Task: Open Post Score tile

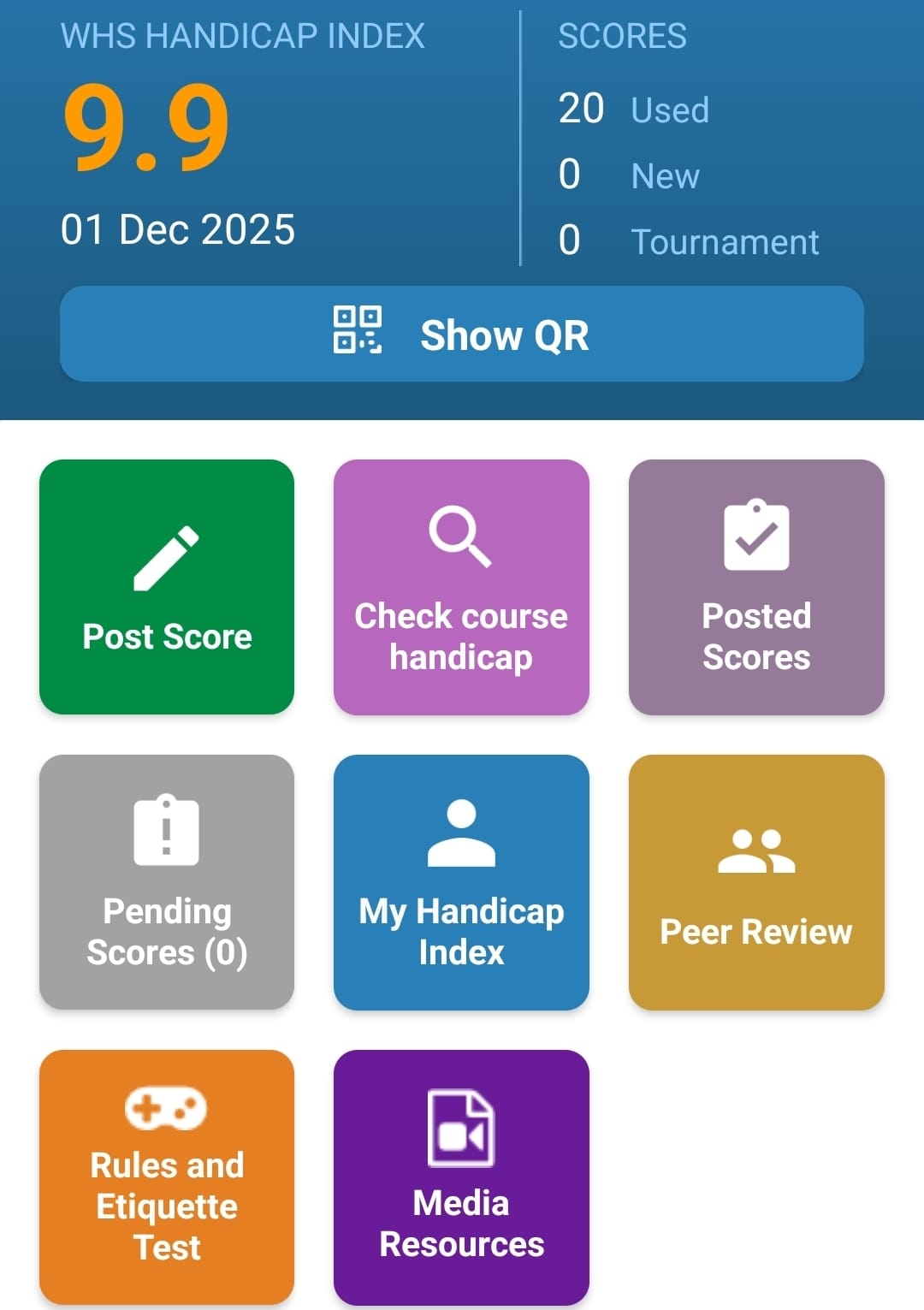Action: point(167,587)
